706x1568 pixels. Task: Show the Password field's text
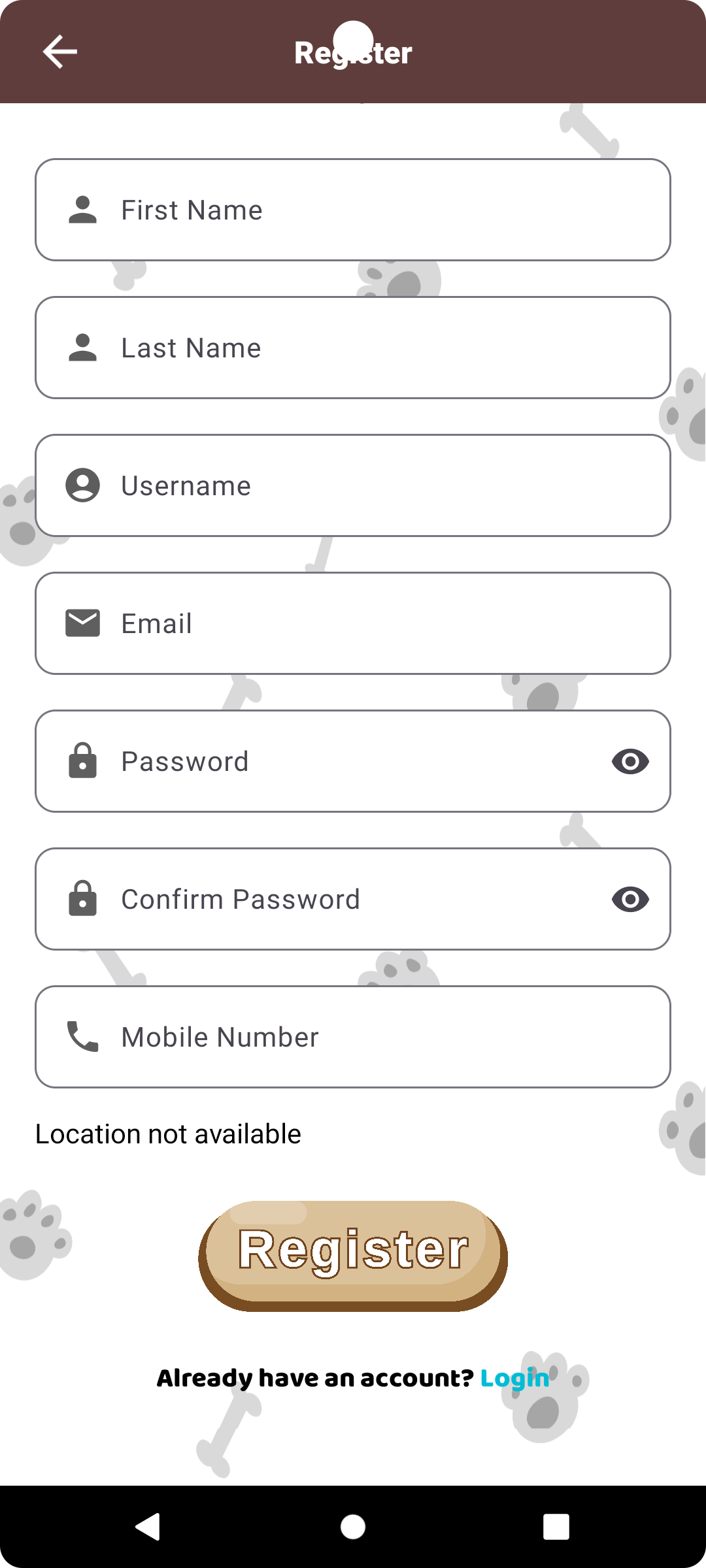click(x=630, y=761)
